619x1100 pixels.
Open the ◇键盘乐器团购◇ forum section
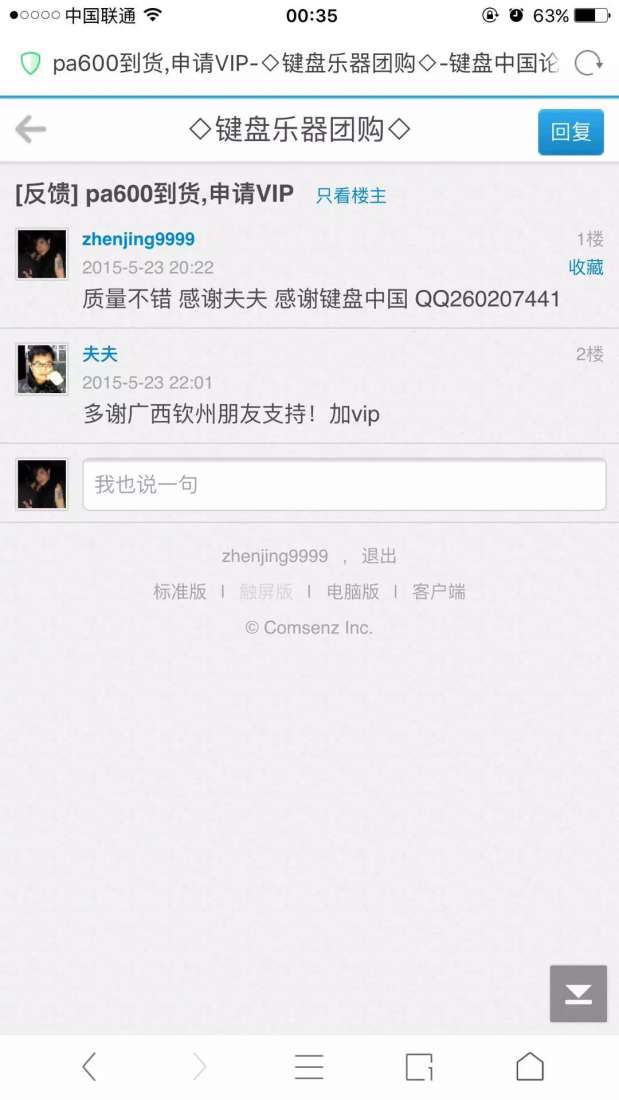(x=299, y=130)
